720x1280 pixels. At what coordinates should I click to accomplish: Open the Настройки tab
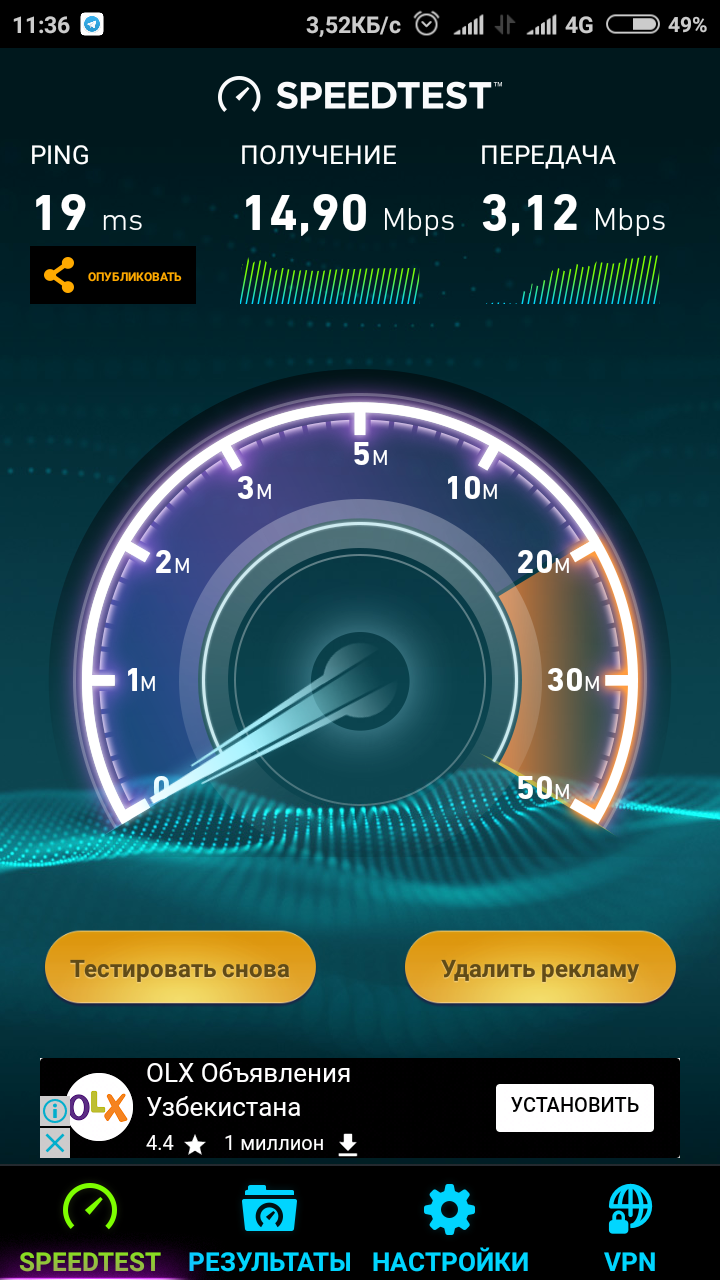(x=450, y=1225)
